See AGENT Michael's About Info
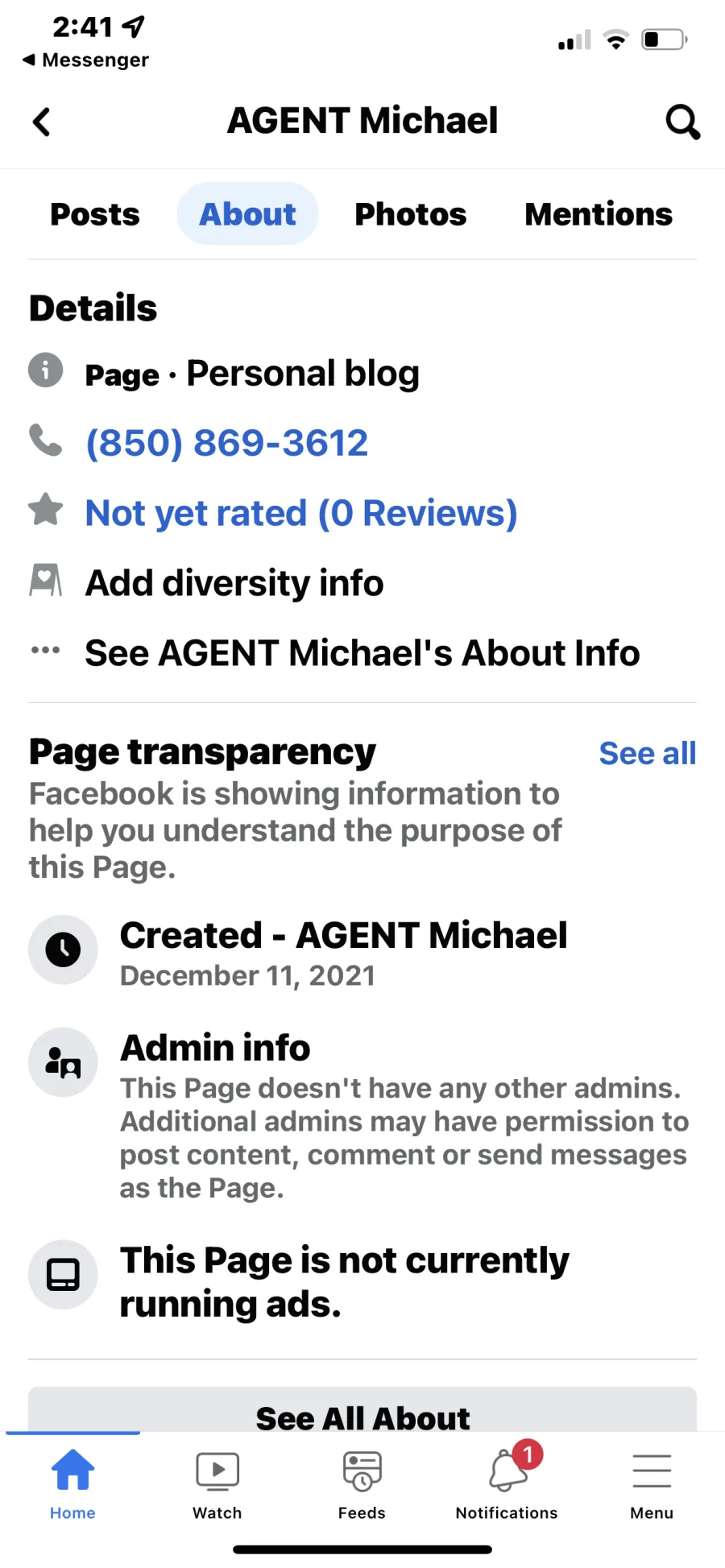Viewport: 725px width, 1568px height. pyautogui.click(x=362, y=652)
